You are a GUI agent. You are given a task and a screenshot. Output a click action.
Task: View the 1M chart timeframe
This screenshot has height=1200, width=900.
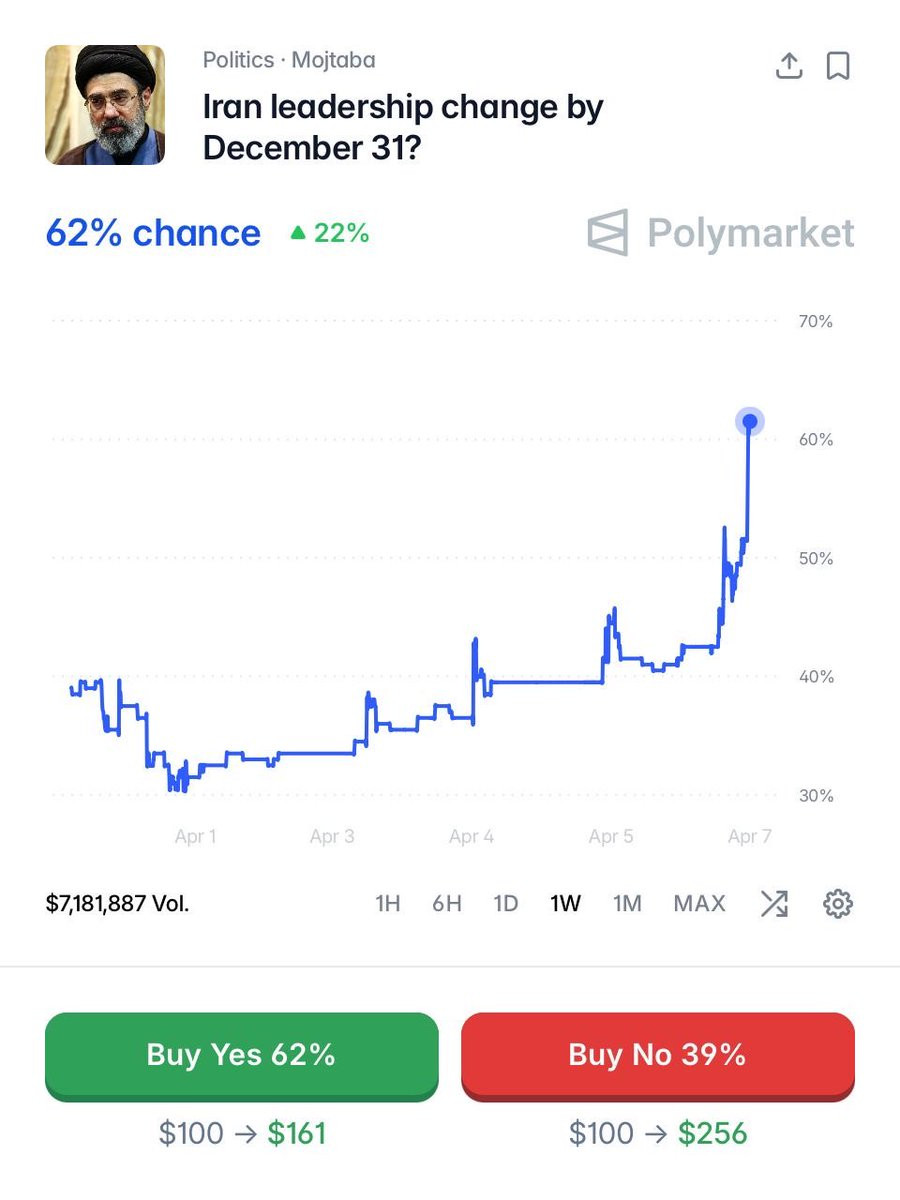tap(627, 904)
